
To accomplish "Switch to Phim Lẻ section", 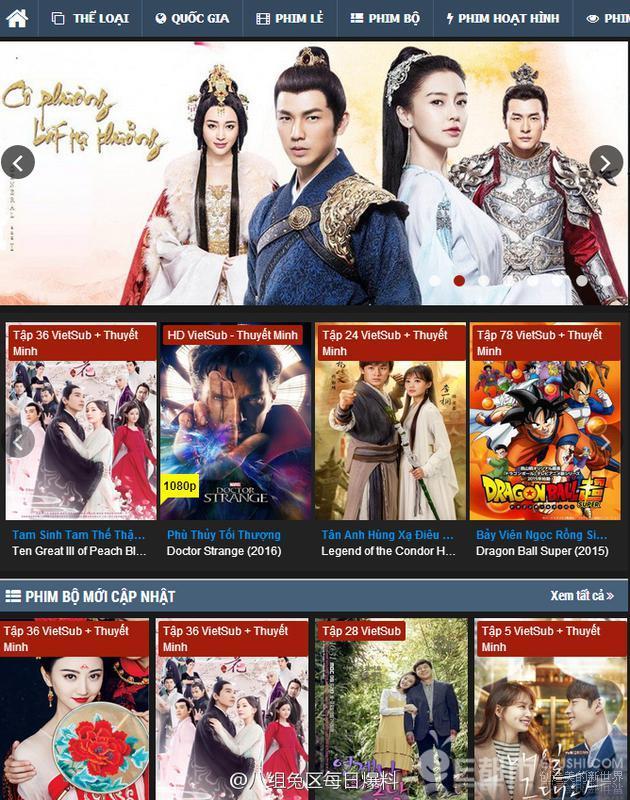I will [289, 18].
